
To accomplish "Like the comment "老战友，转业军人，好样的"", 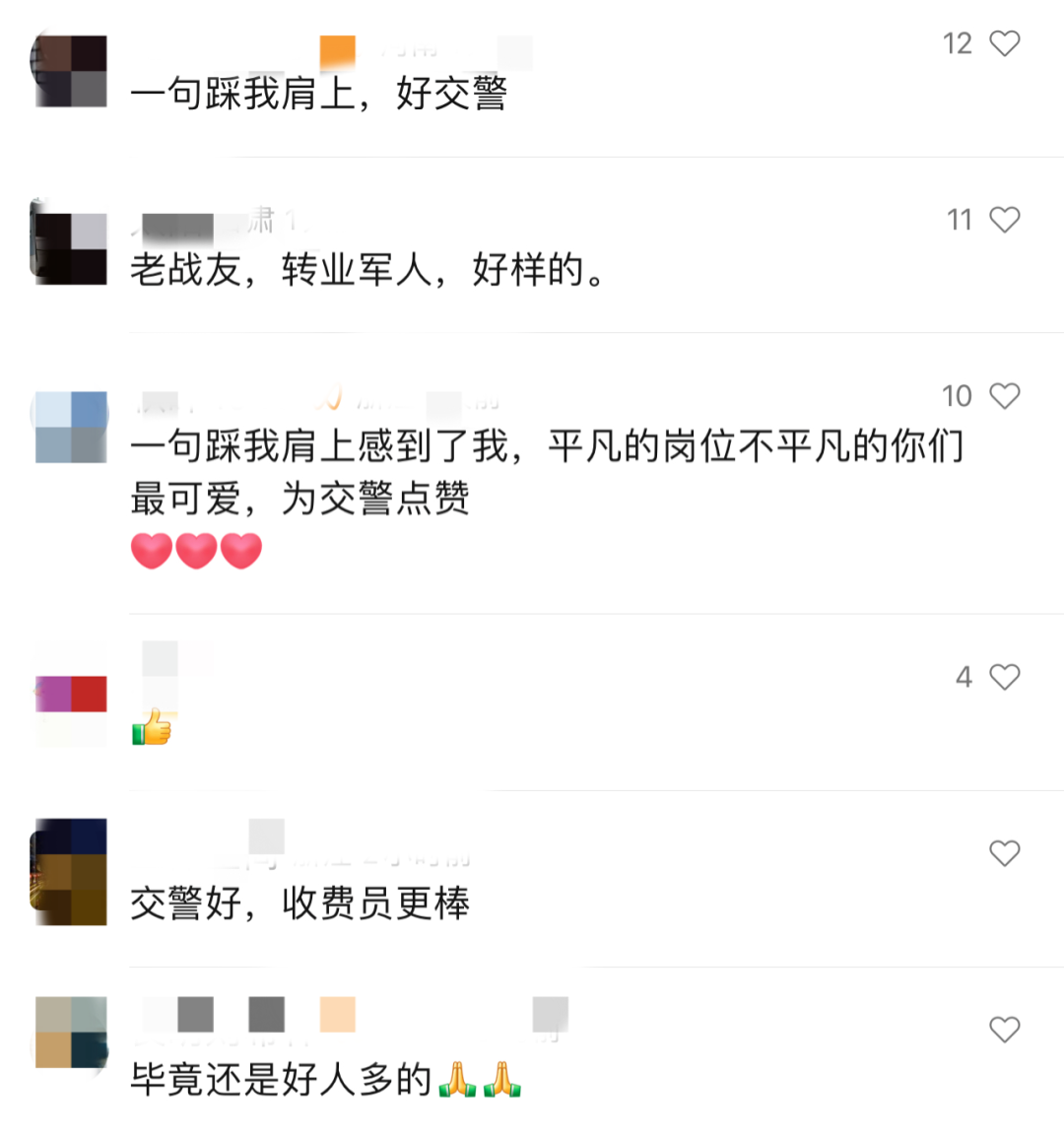I will pyautogui.click(x=1004, y=220).
